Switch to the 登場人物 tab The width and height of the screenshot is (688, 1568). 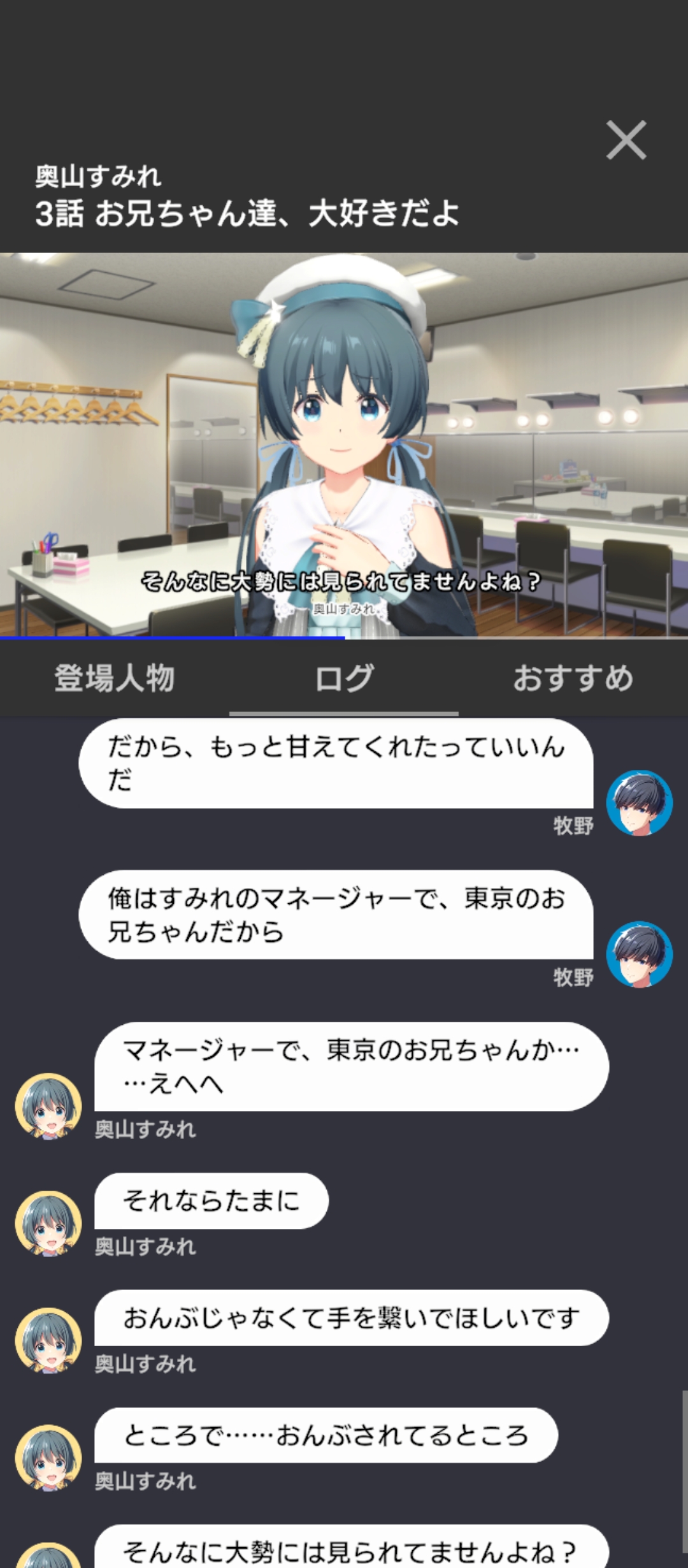point(115,678)
